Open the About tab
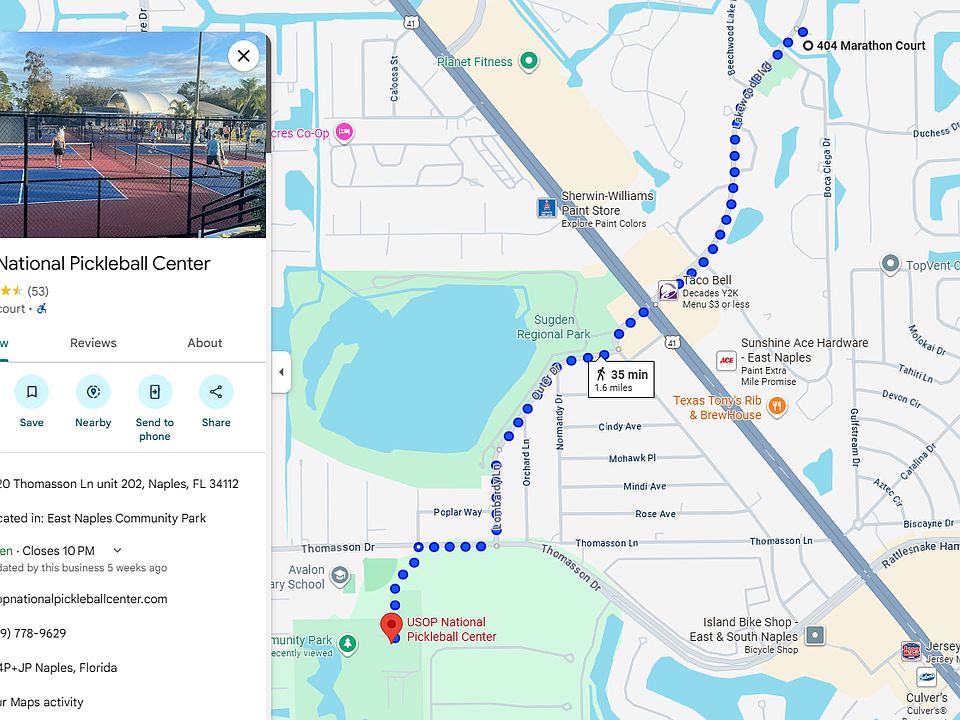 [x=205, y=343]
